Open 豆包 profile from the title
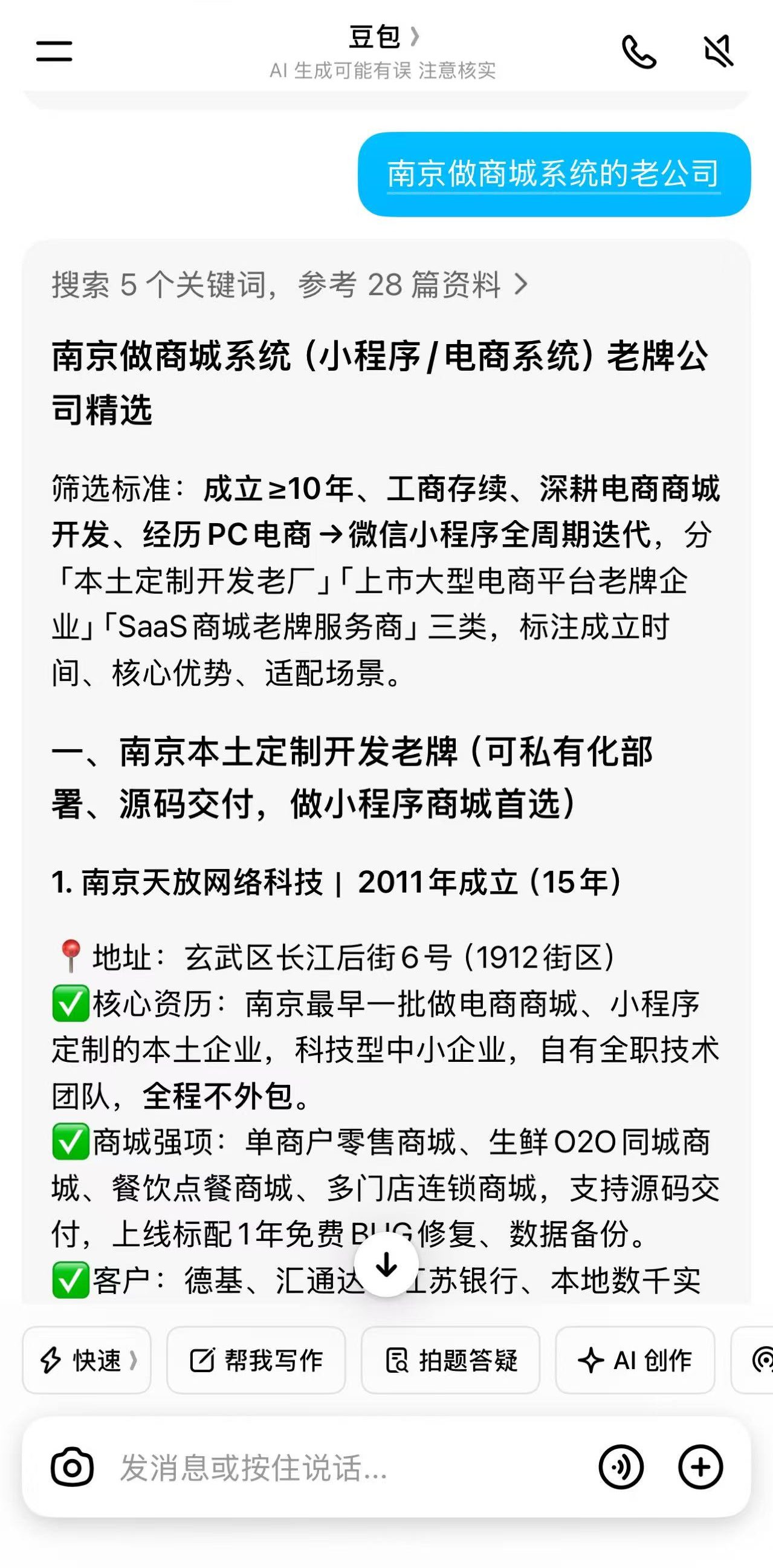Screen dimensions: 773x1568 coord(383,36)
